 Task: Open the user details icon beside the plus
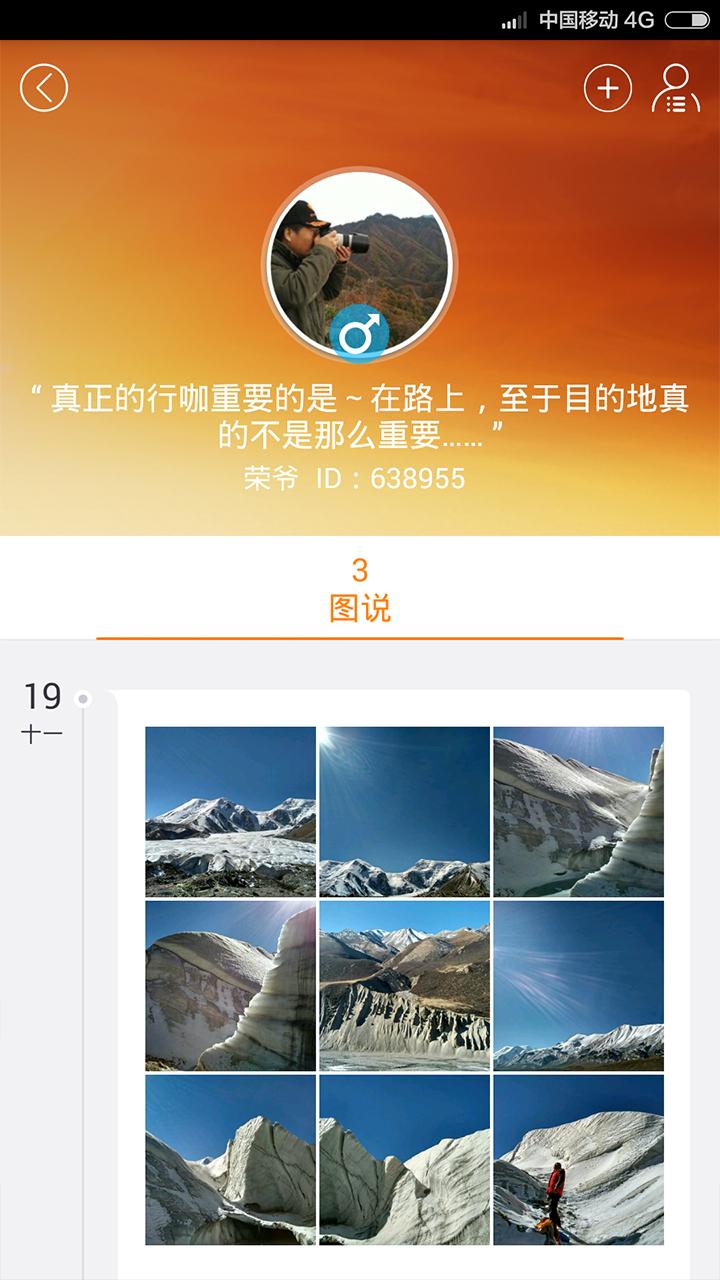(675, 88)
